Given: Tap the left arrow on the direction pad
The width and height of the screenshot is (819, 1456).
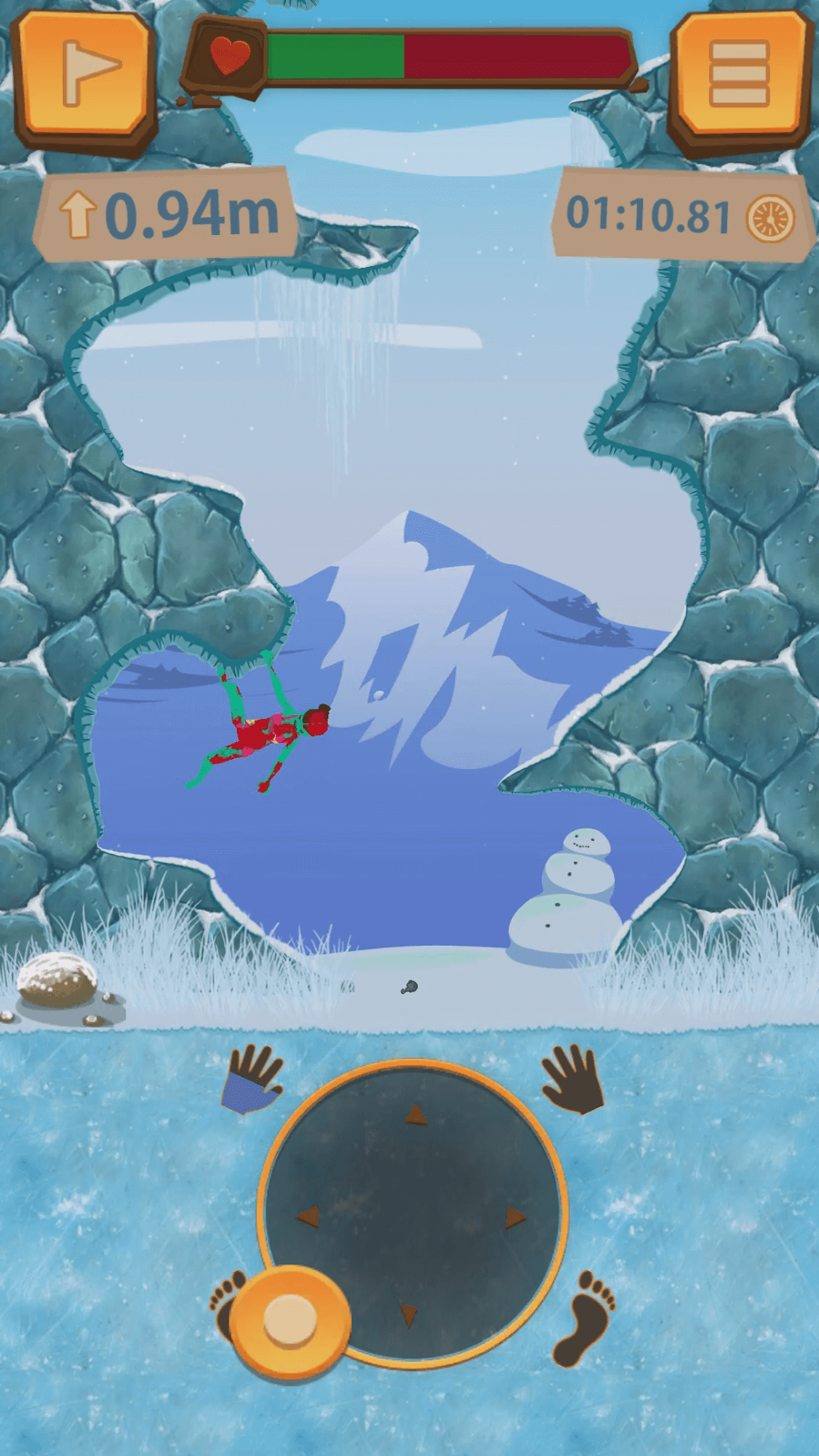Looking at the screenshot, I should click(309, 1216).
